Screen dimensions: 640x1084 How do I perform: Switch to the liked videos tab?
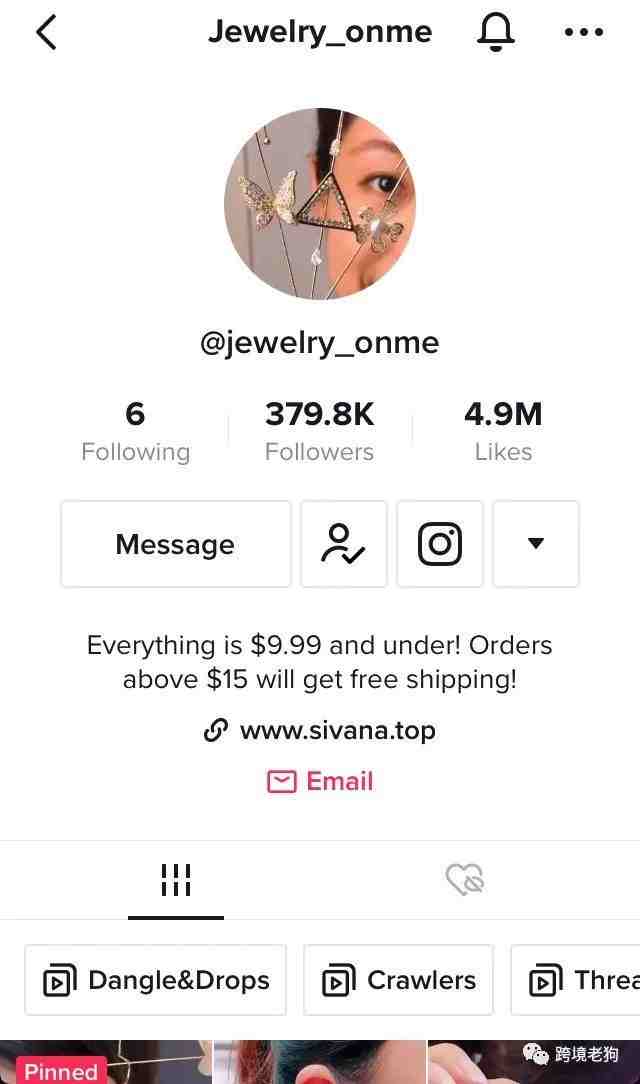464,880
